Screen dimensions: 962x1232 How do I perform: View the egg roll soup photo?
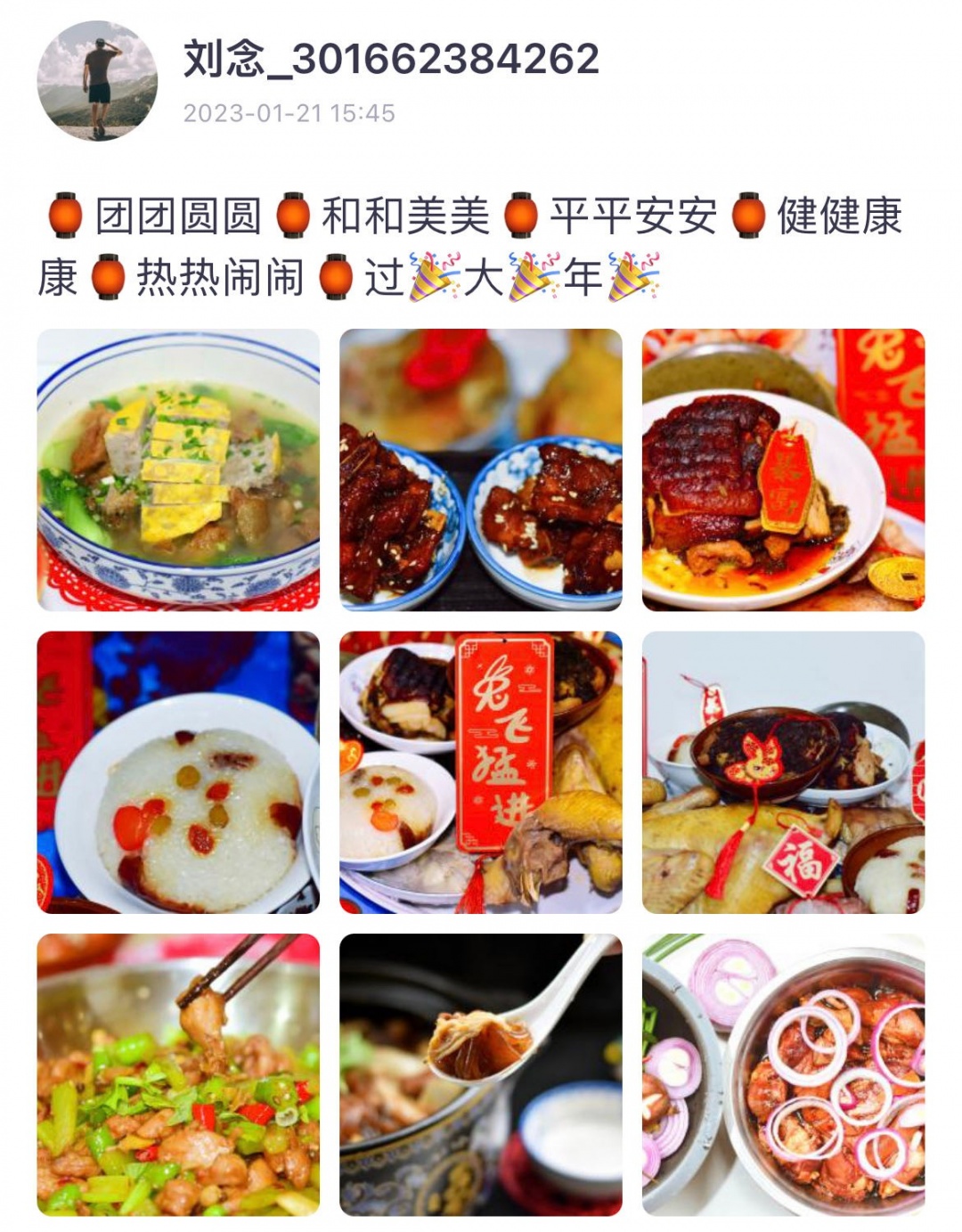(x=178, y=469)
